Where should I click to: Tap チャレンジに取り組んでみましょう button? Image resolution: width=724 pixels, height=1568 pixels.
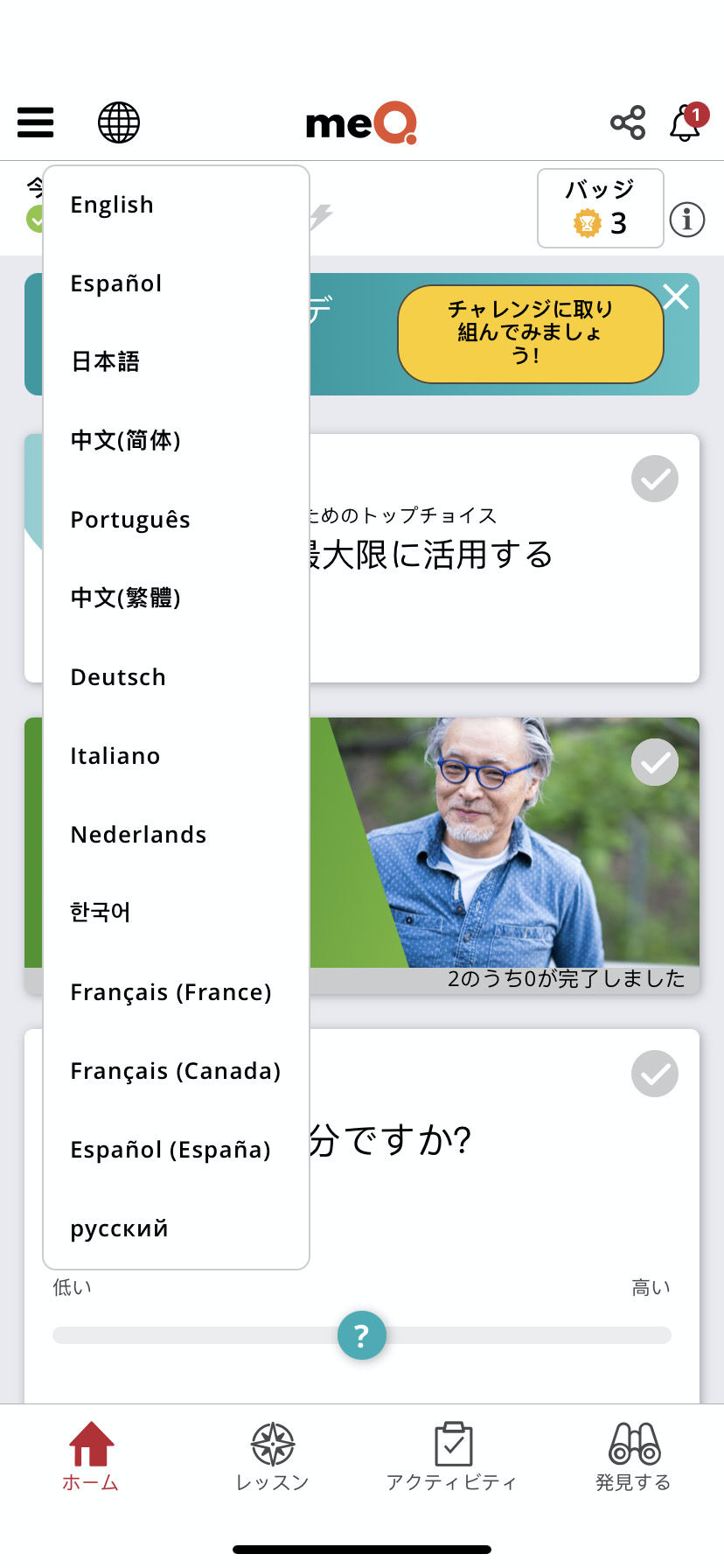(530, 333)
